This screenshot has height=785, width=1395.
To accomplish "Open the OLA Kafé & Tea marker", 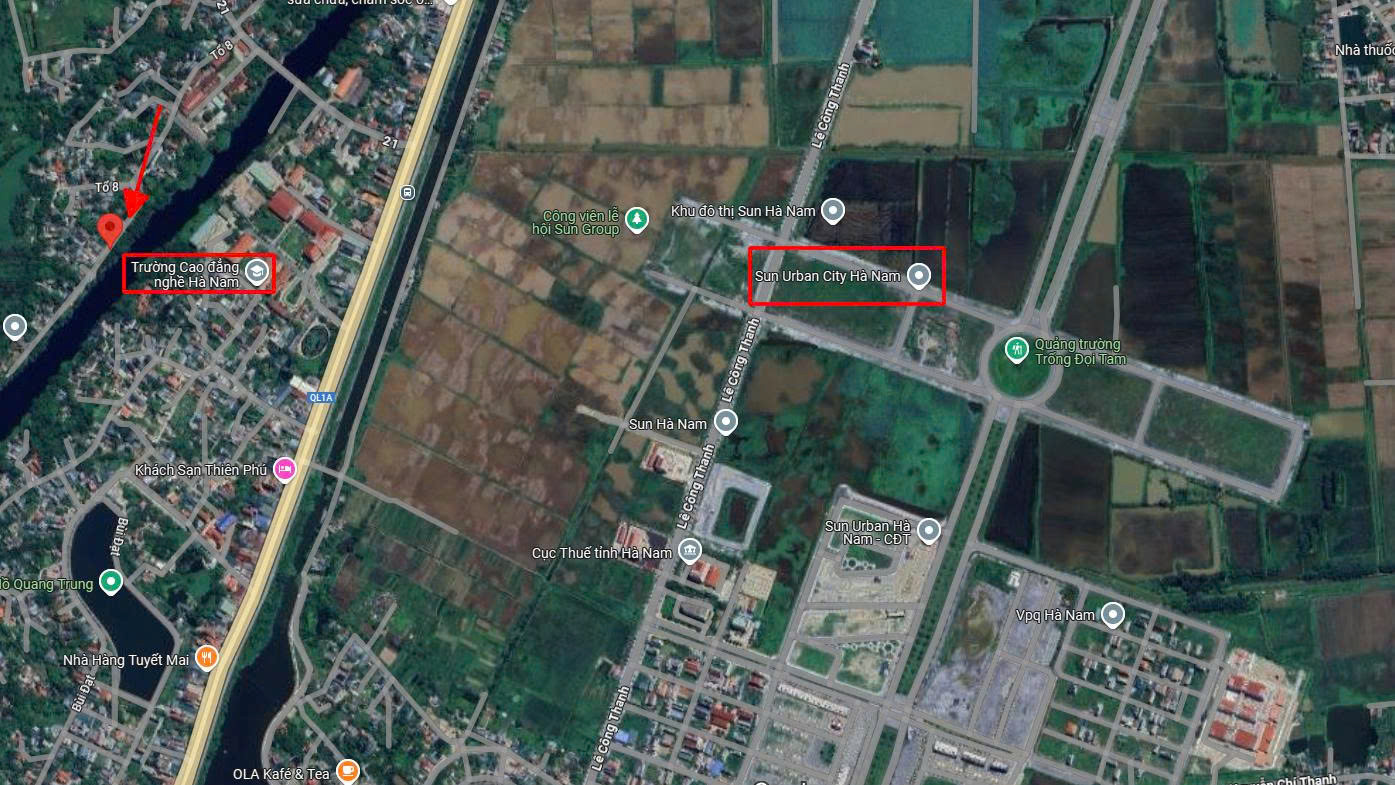I will pos(347,771).
